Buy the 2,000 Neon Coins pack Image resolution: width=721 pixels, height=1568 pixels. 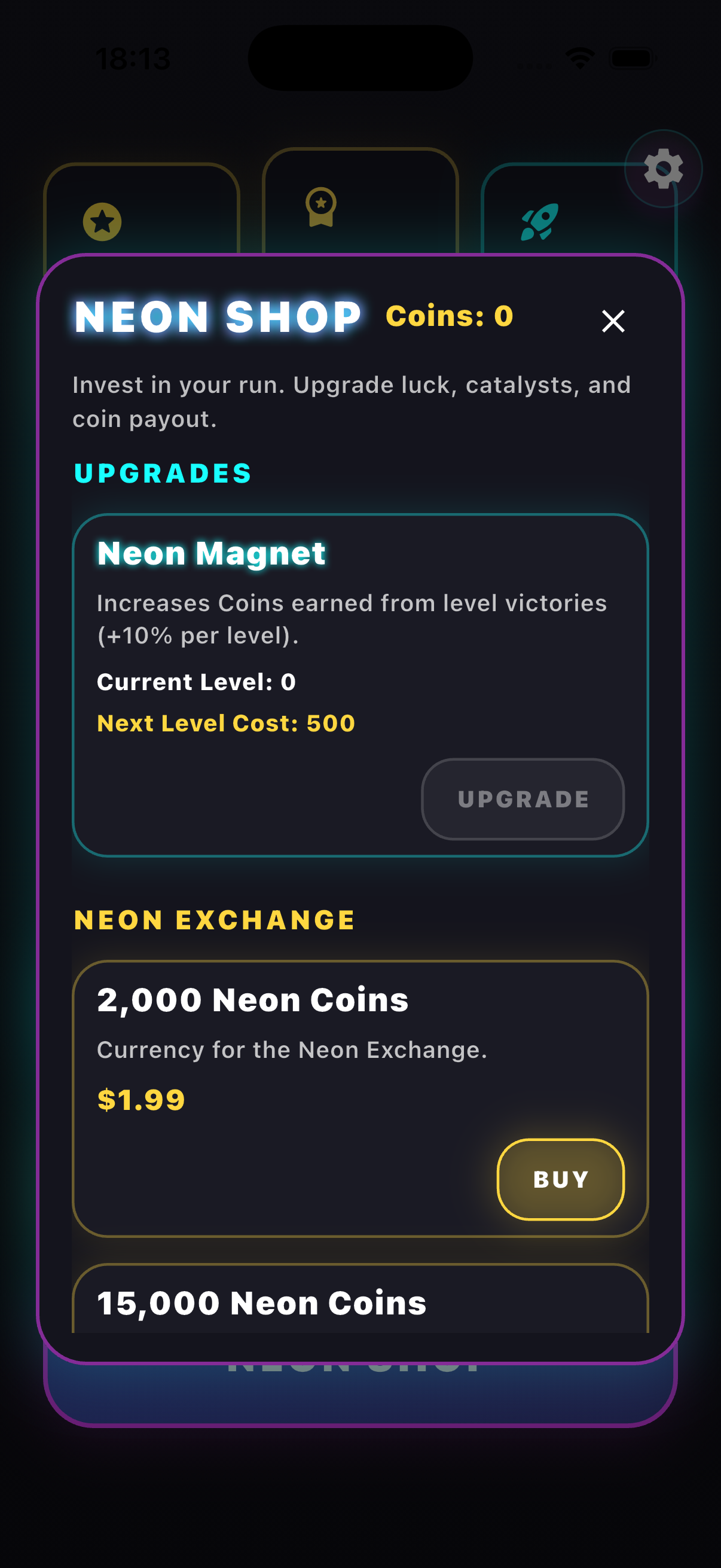pyautogui.click(x=560, y=1180)
